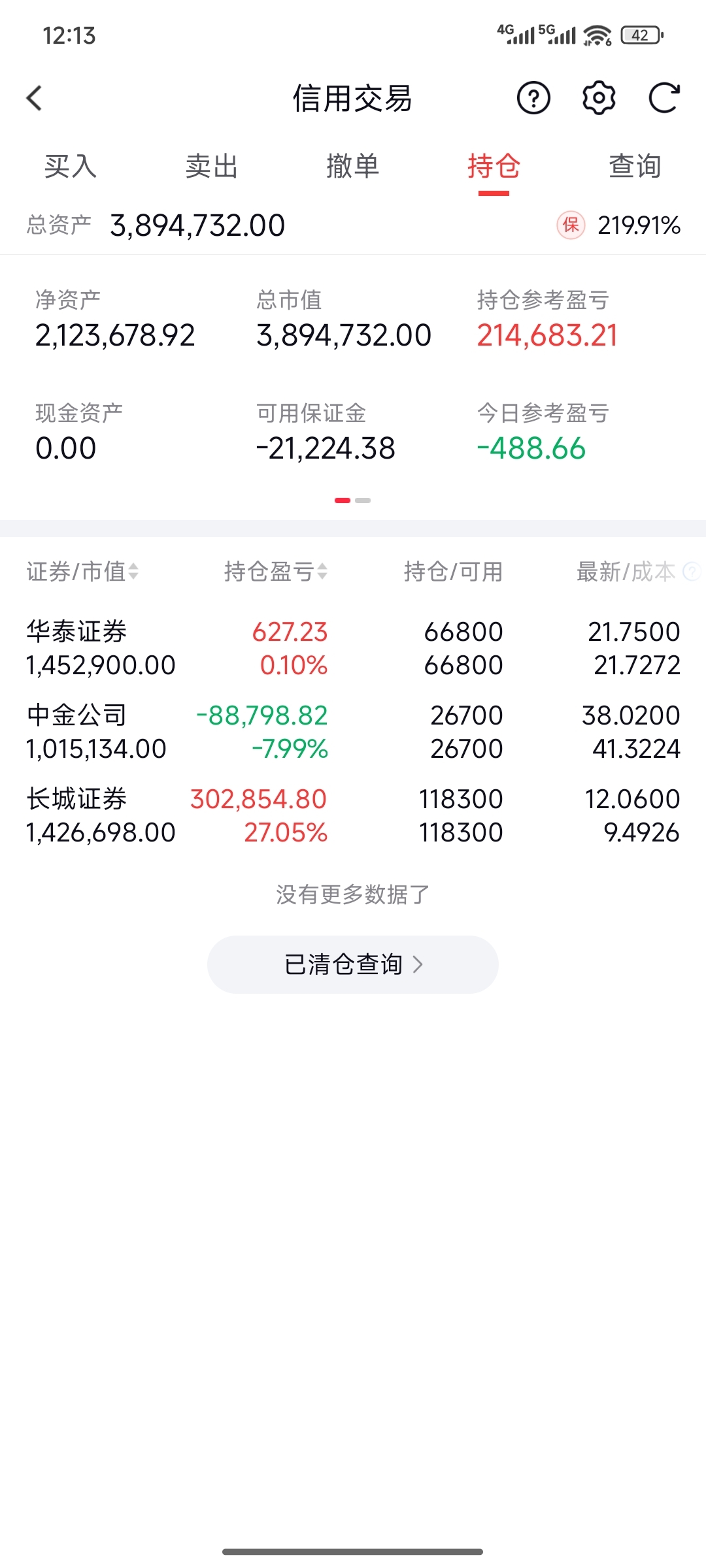The height and width of the screenshot is (1568, 706).
Task: Sort holdings by 证券/市值
Action: click(x=82, y=572)
